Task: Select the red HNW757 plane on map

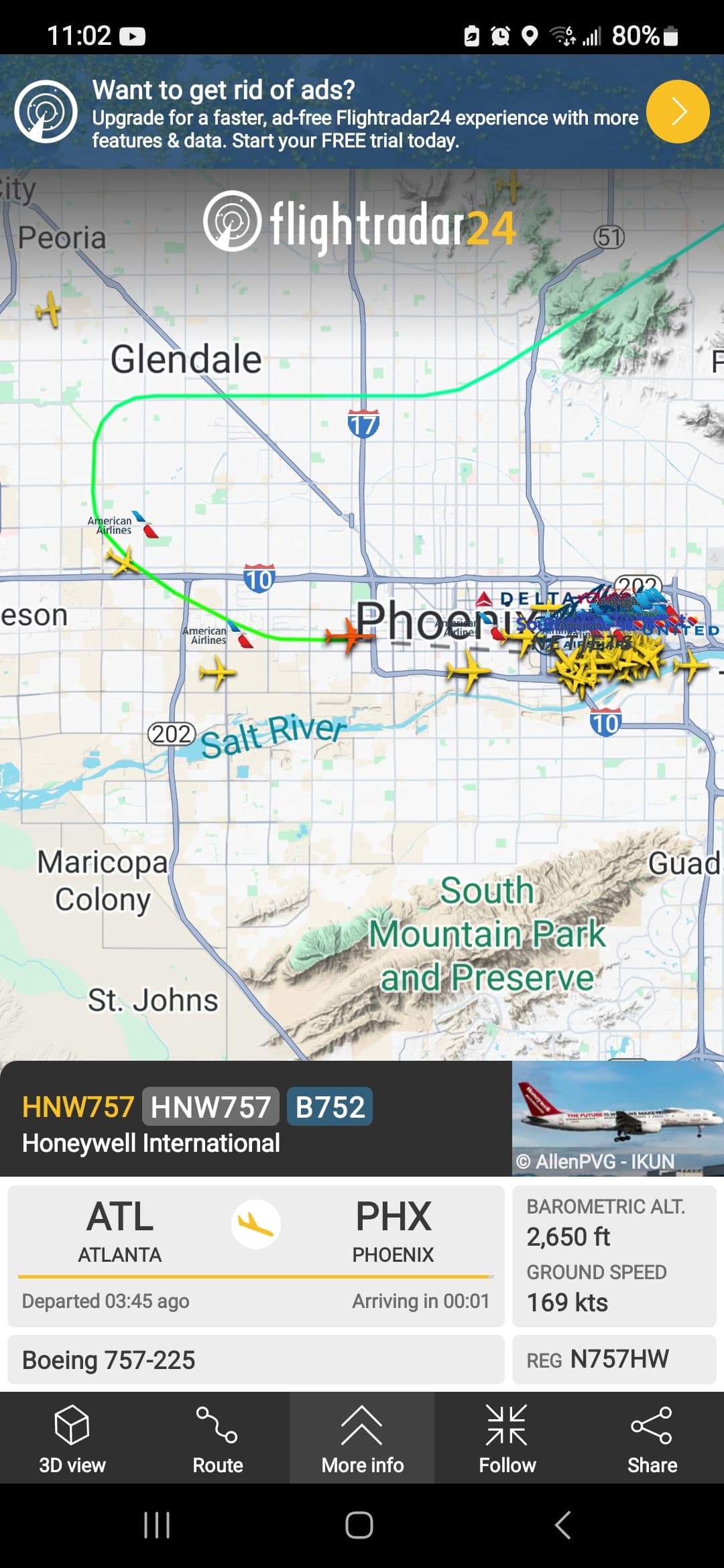Action: pyautogui.click(x=347, y=635)
